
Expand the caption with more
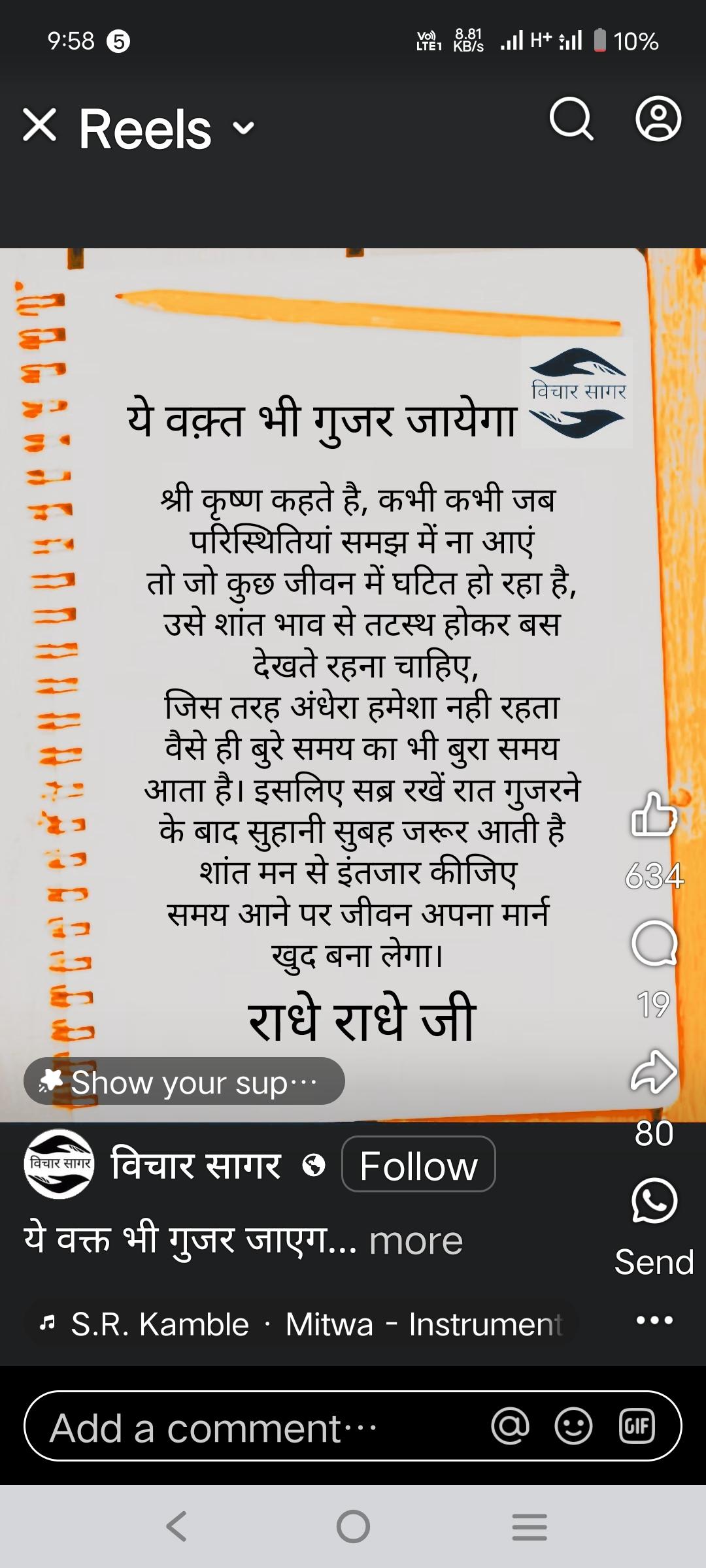416,1241
